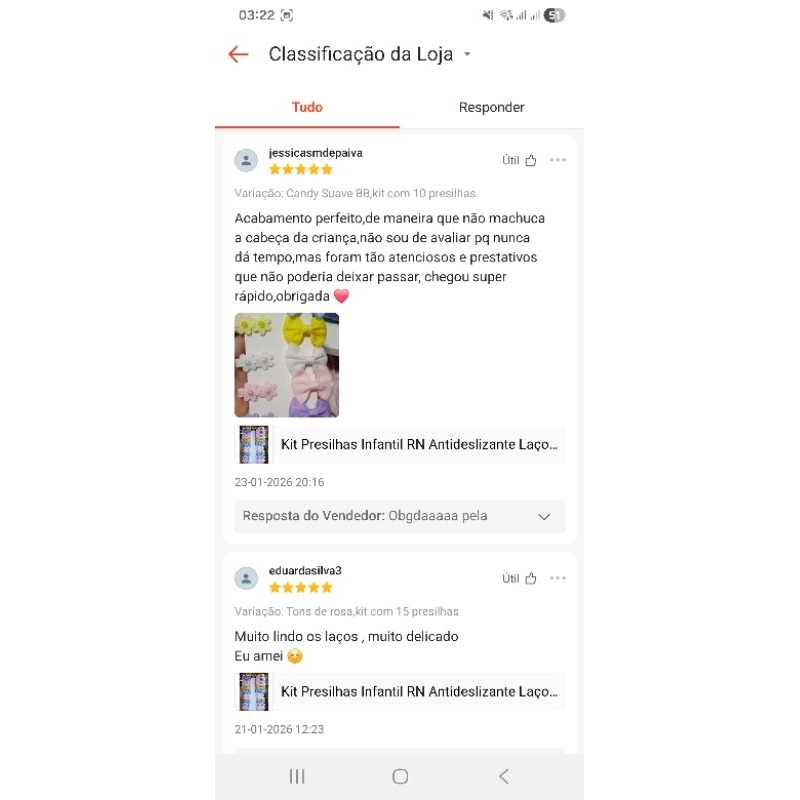Tap the system home button
This screenshot has width=800, height=800.
click(x=400, y=777)
